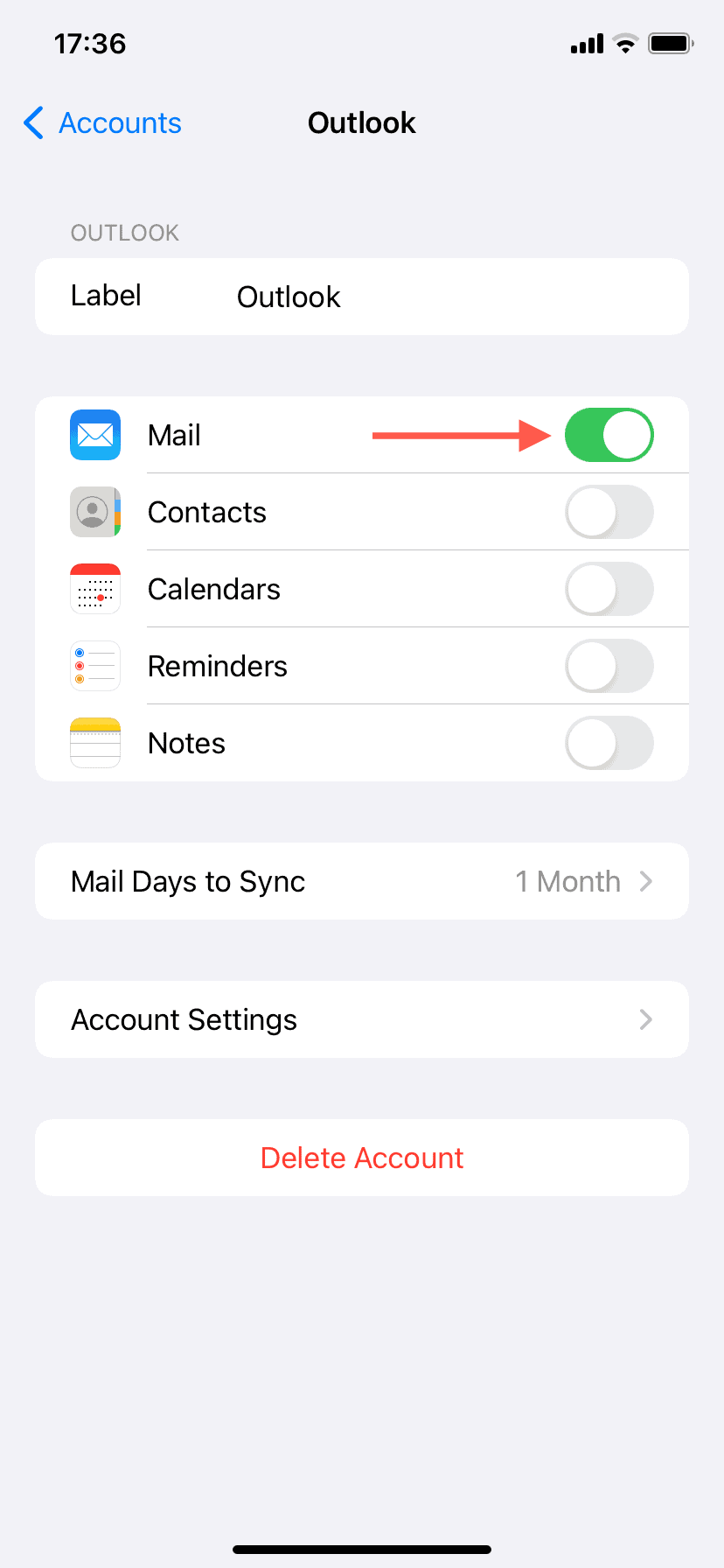The height and width of the screenshot is (1568, 724).
Task: Enable syncing for Reminders
Action: (609, 666)
